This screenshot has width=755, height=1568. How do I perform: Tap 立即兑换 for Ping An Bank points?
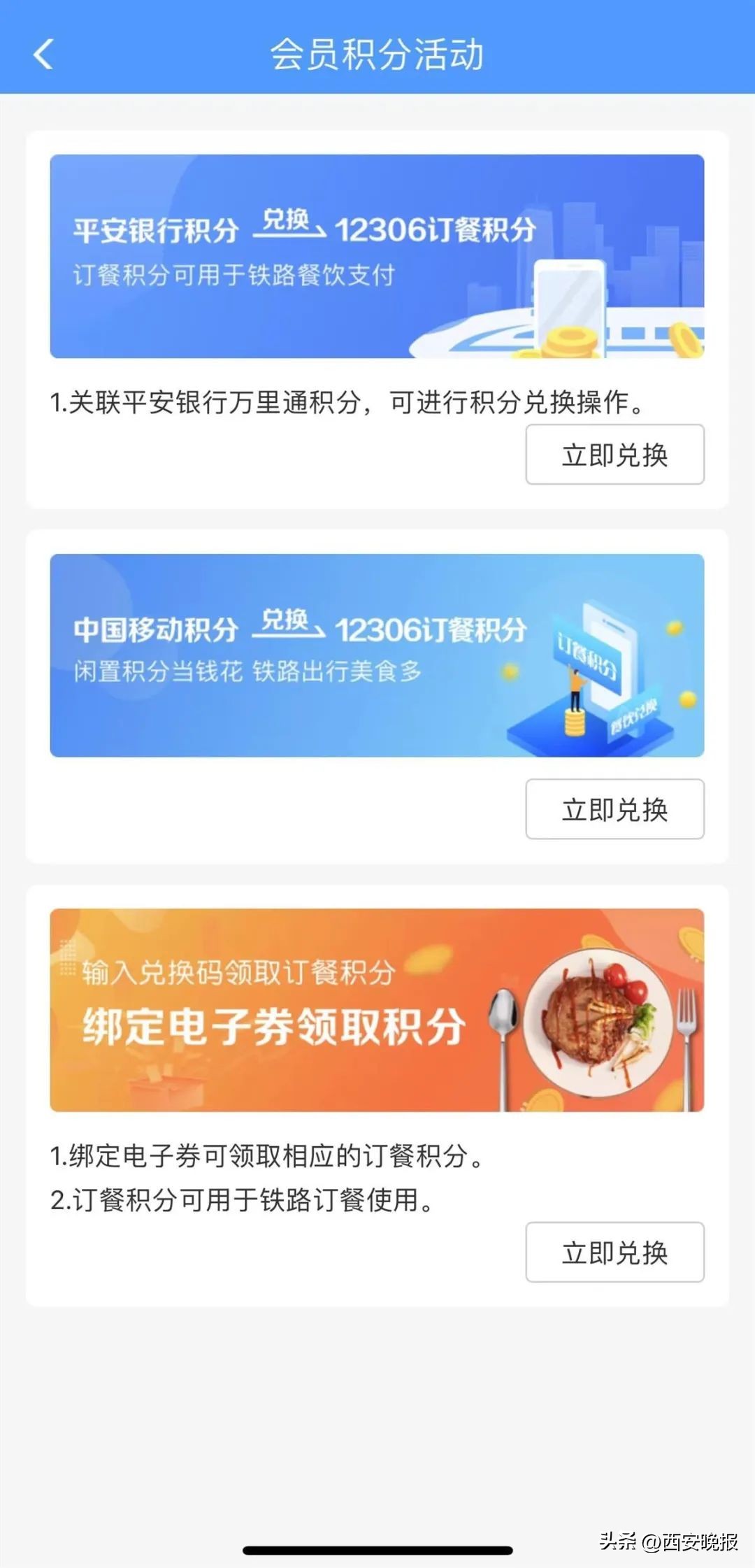click(614, 455)
